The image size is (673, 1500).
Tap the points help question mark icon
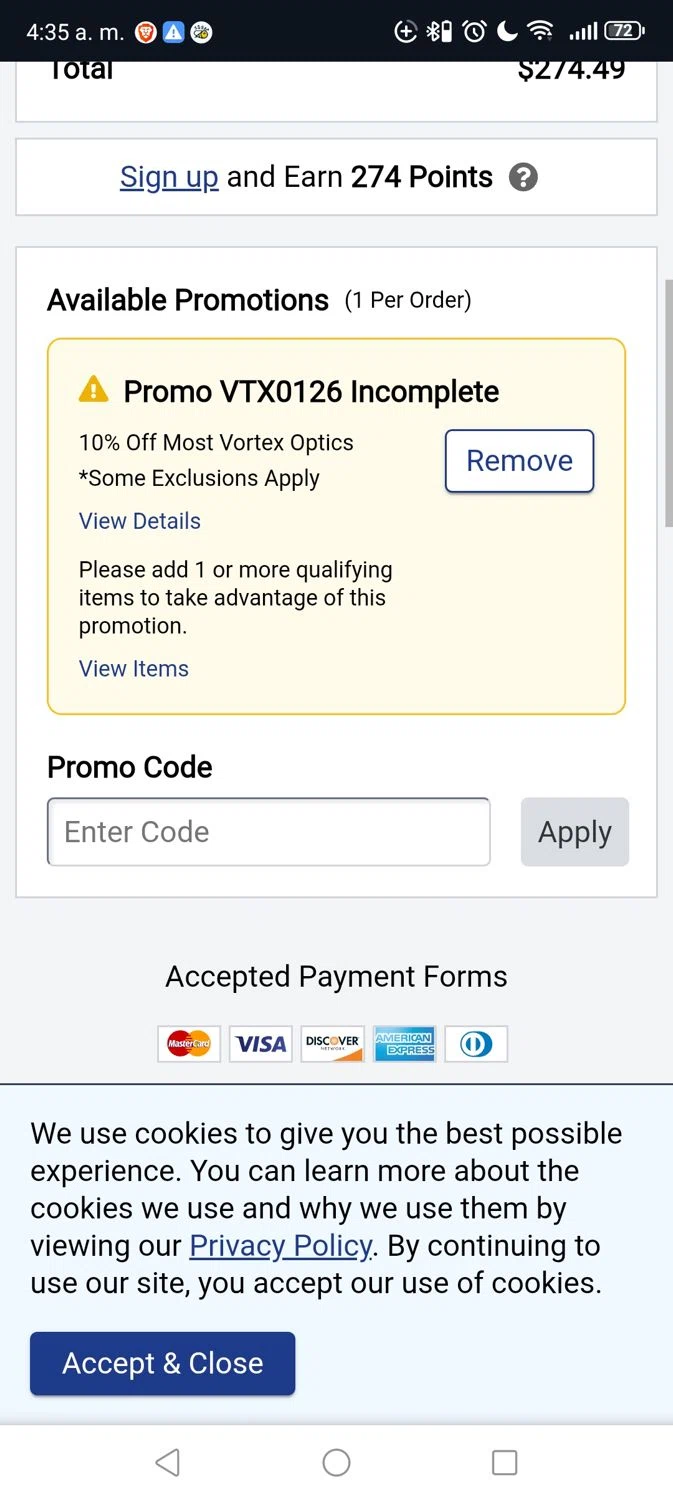[523, 178]
